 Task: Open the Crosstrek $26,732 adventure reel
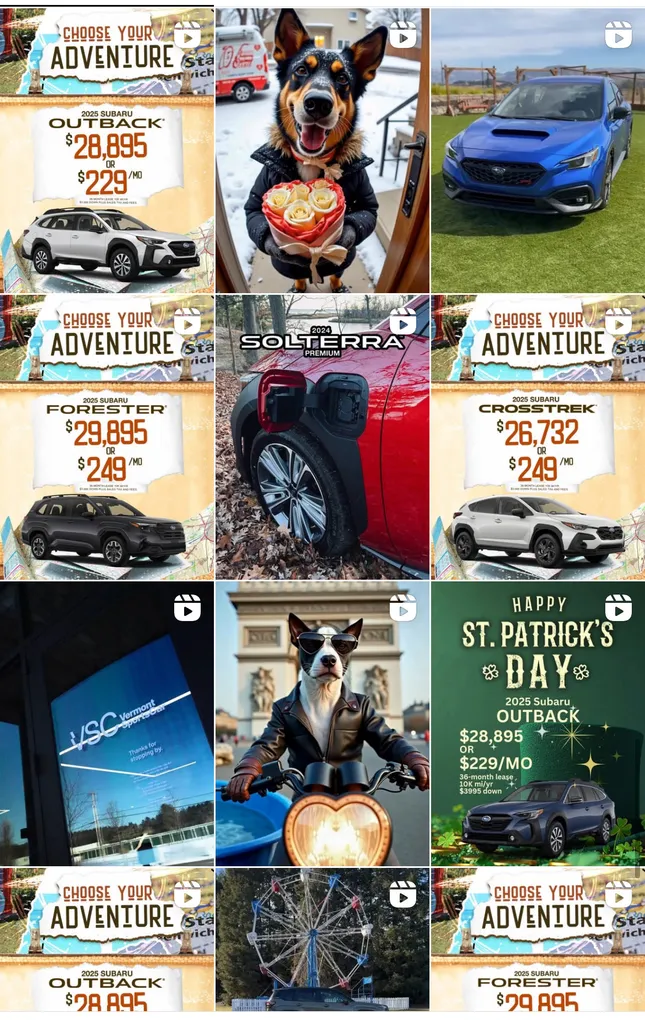[x=538, y=437]
